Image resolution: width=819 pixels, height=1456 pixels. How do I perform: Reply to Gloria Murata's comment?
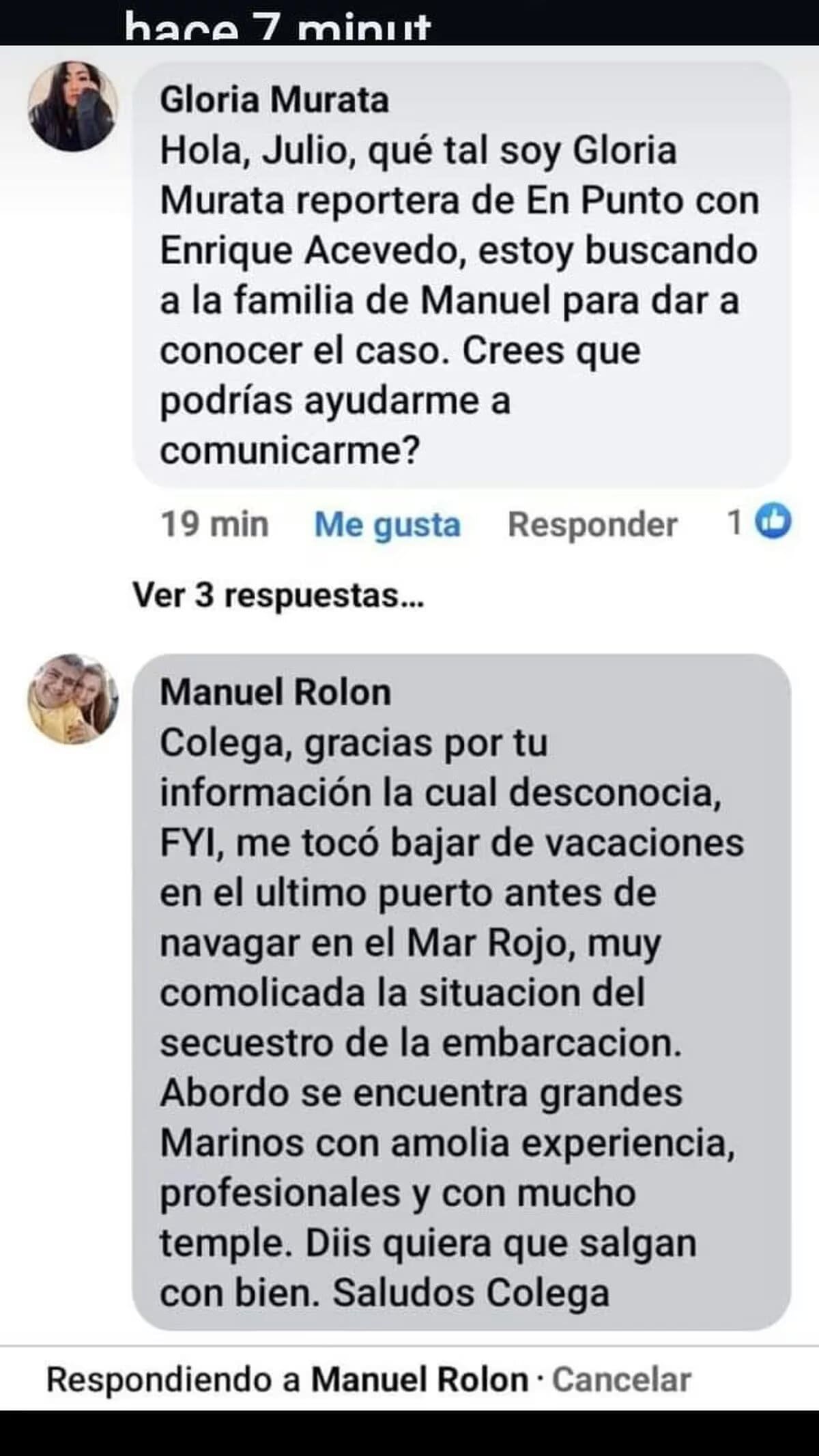click(592, 525)
